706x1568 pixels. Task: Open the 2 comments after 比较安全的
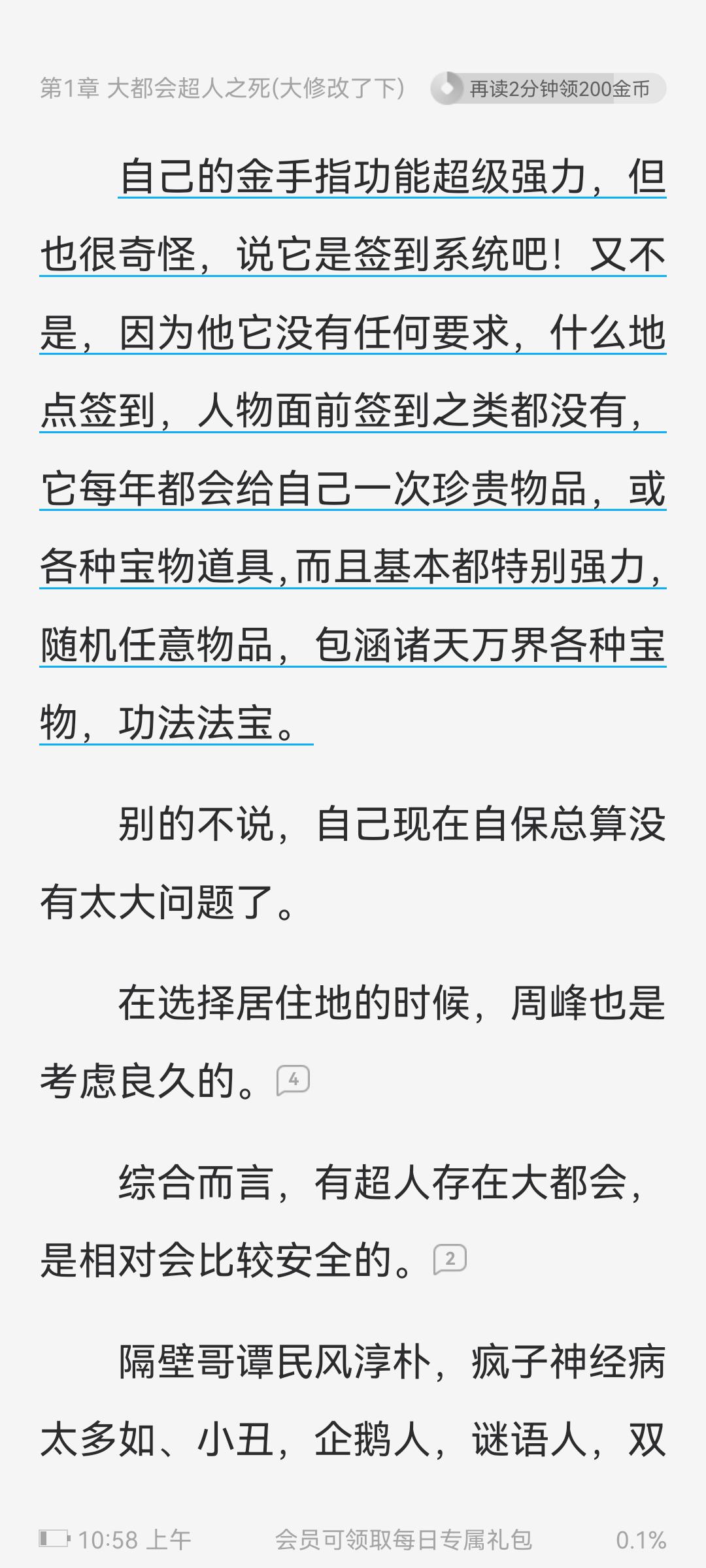point(450,1259)
